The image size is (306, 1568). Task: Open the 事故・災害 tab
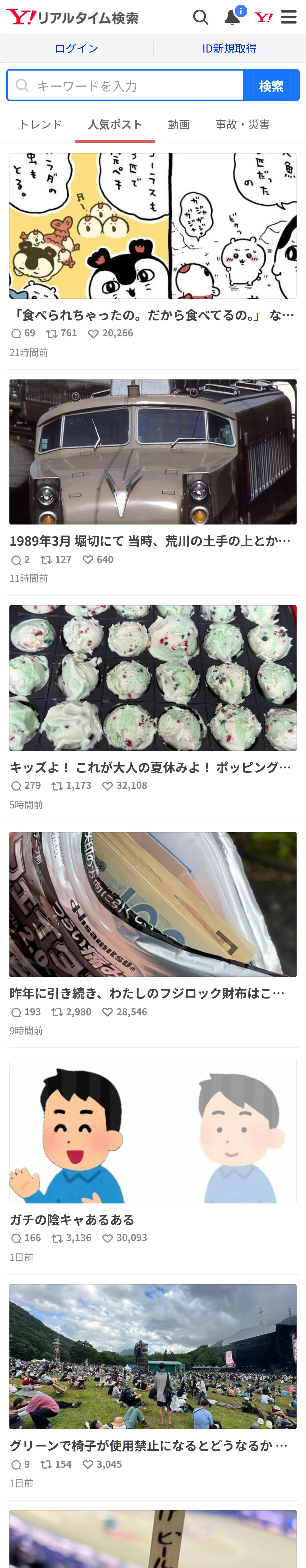pyautogui.click(x=243, y=124)
